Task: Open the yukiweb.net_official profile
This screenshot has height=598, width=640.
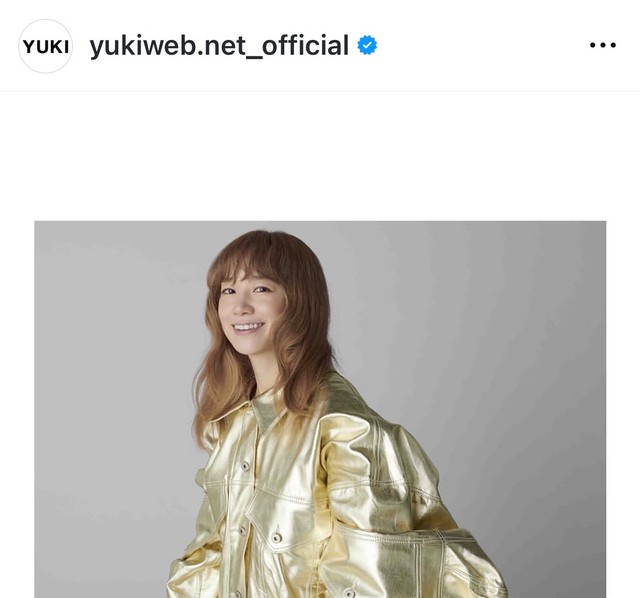Action: (219, 46)
